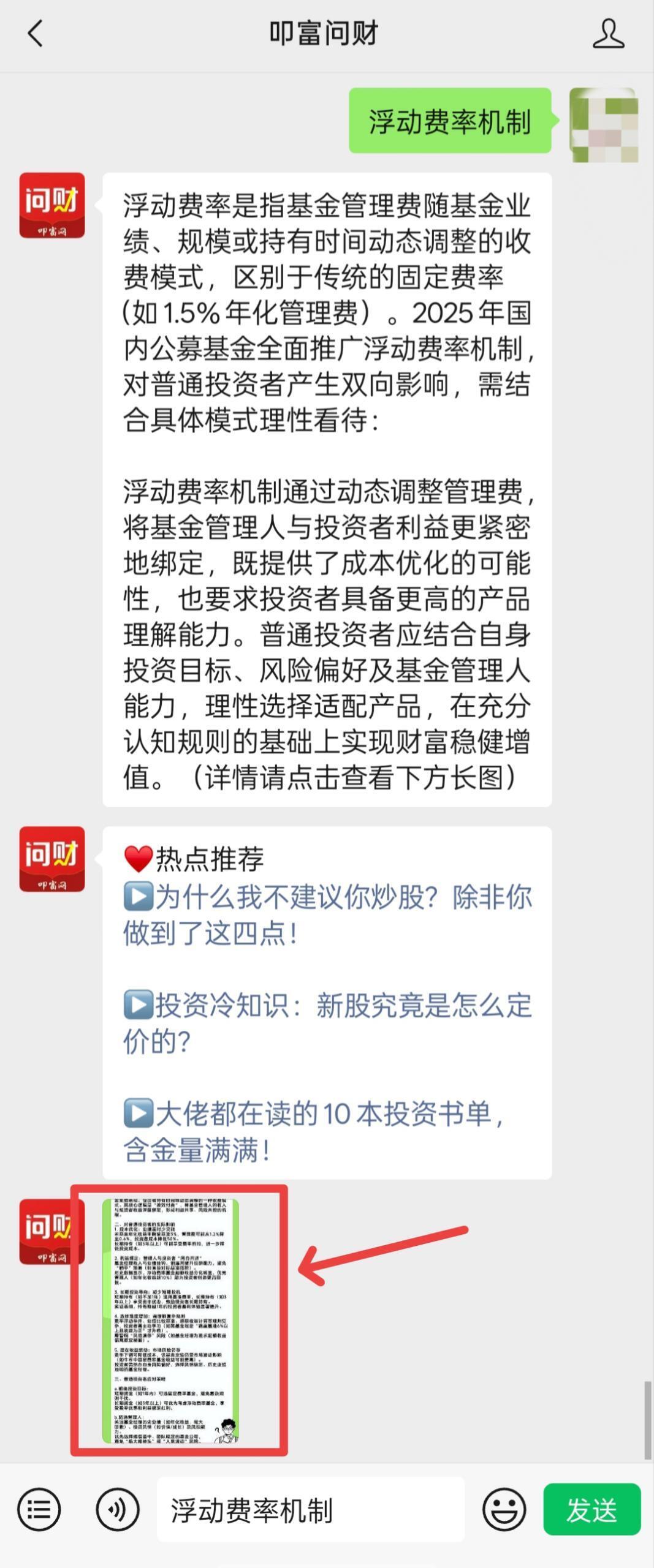Switch to voice input
This screenshot has width=654, height=1568.
point(117,1510)
